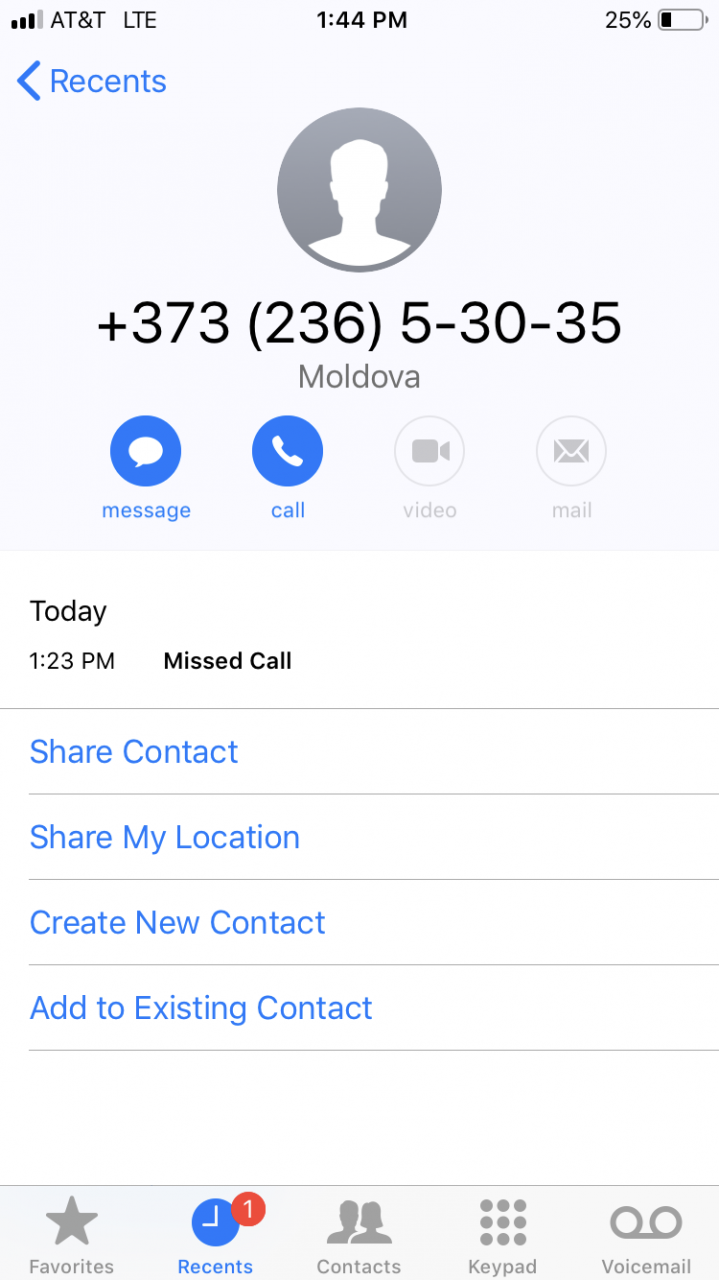Open the Keypad tab

click(x=502, y=1235)
